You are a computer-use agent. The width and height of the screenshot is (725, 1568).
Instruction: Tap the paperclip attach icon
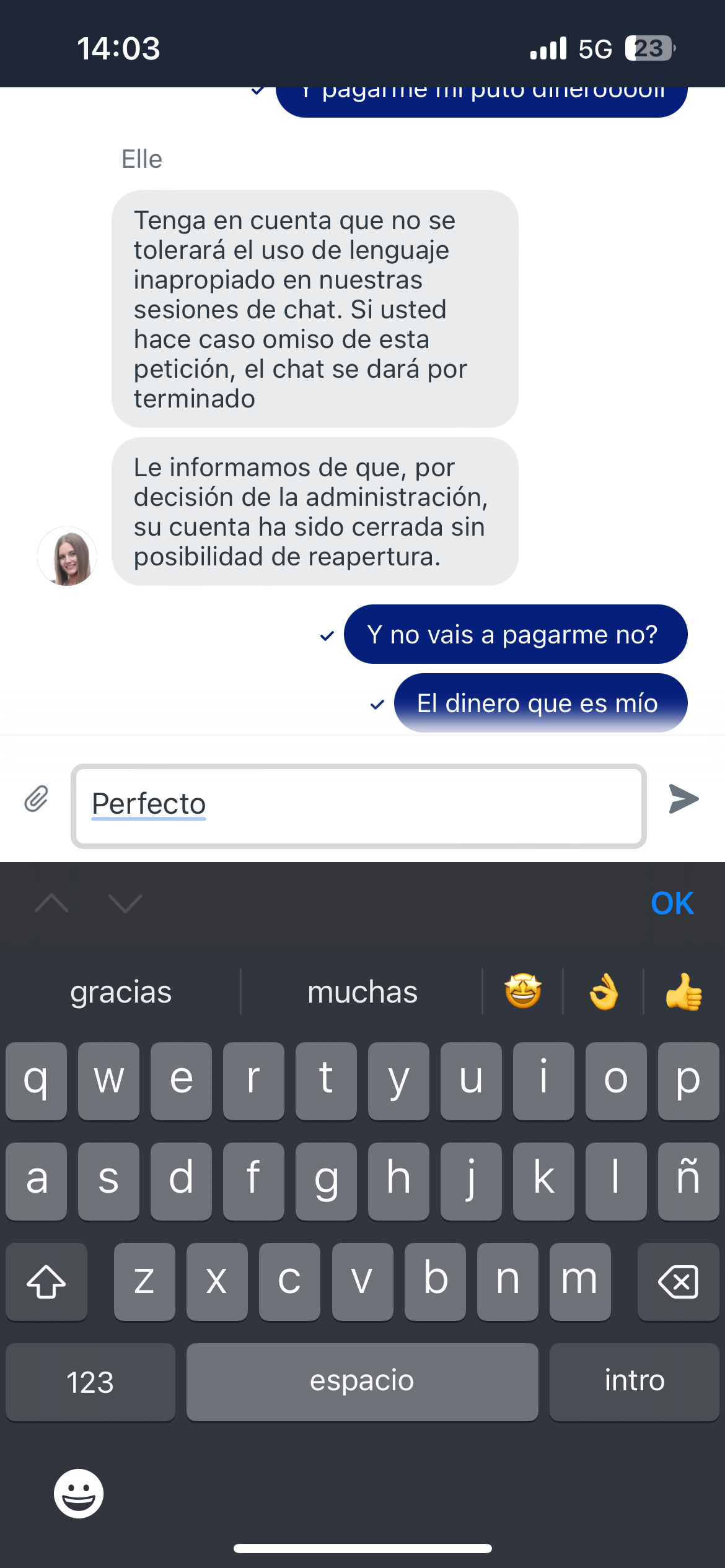point(37,799)
